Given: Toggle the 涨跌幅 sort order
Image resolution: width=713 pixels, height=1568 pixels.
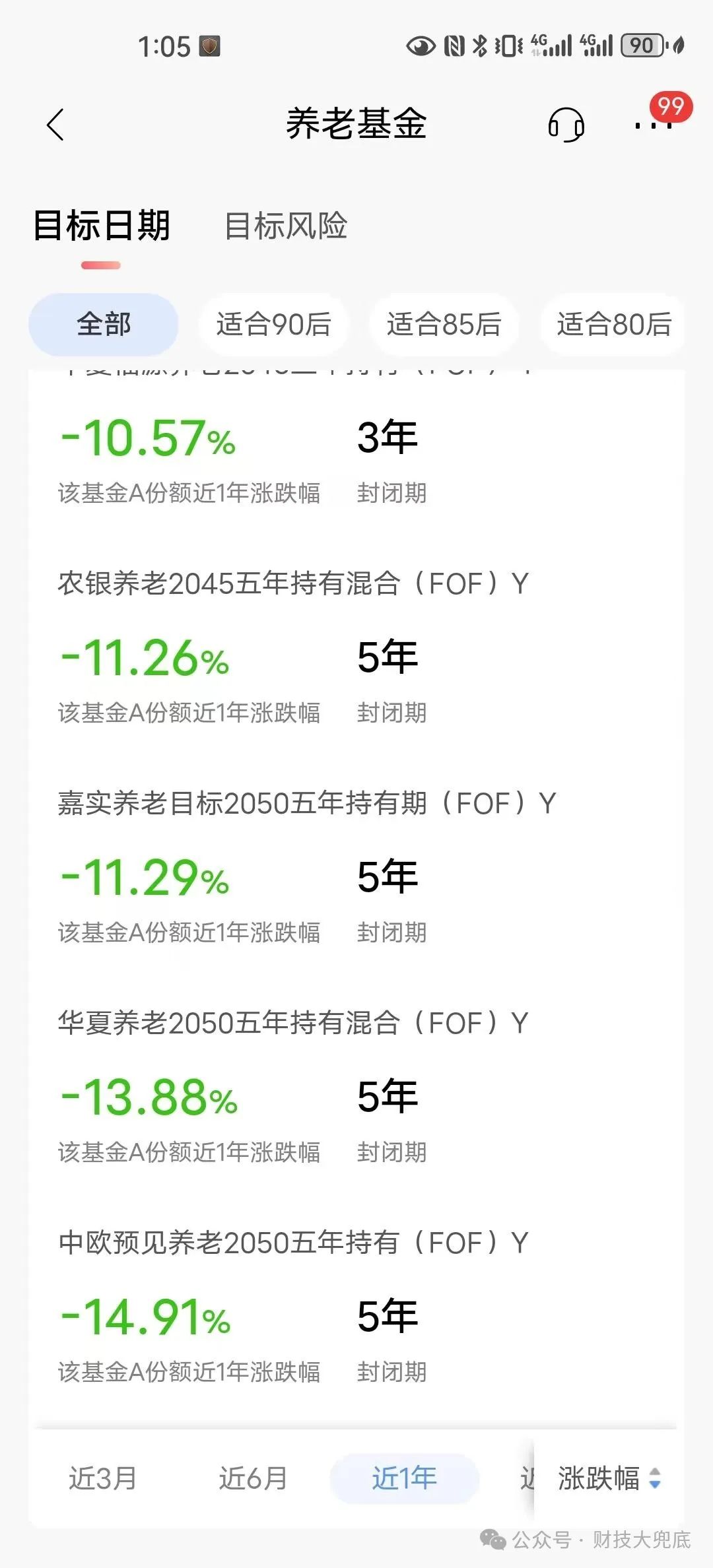Looking at the screenshot, I should (609, 1478).
